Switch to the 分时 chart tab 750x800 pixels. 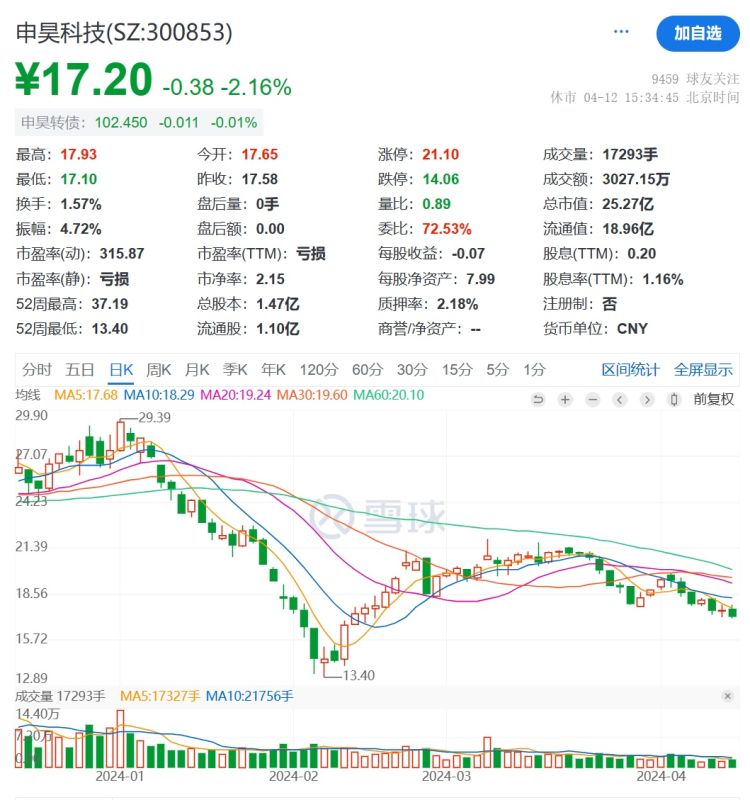click(37, 370)
